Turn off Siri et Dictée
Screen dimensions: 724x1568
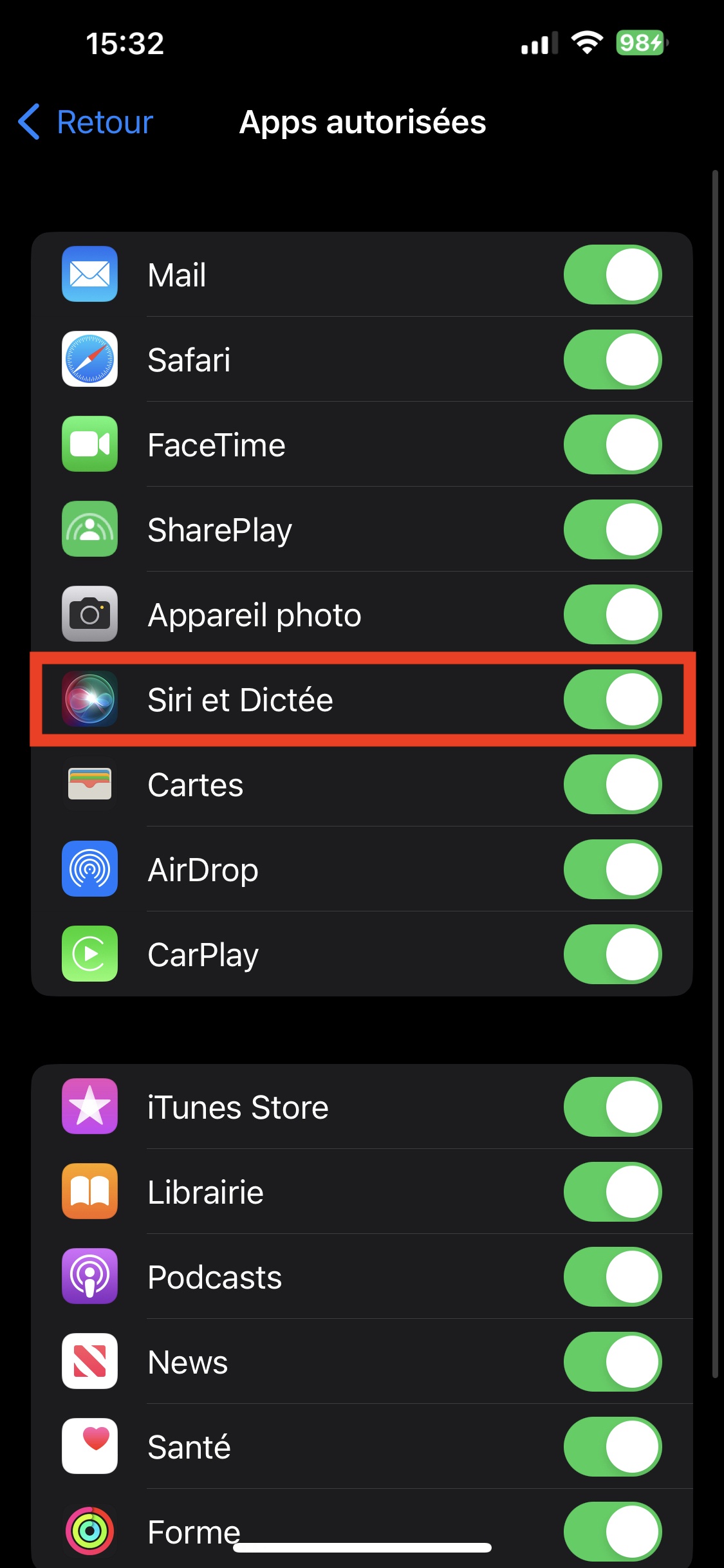(613, 700)
